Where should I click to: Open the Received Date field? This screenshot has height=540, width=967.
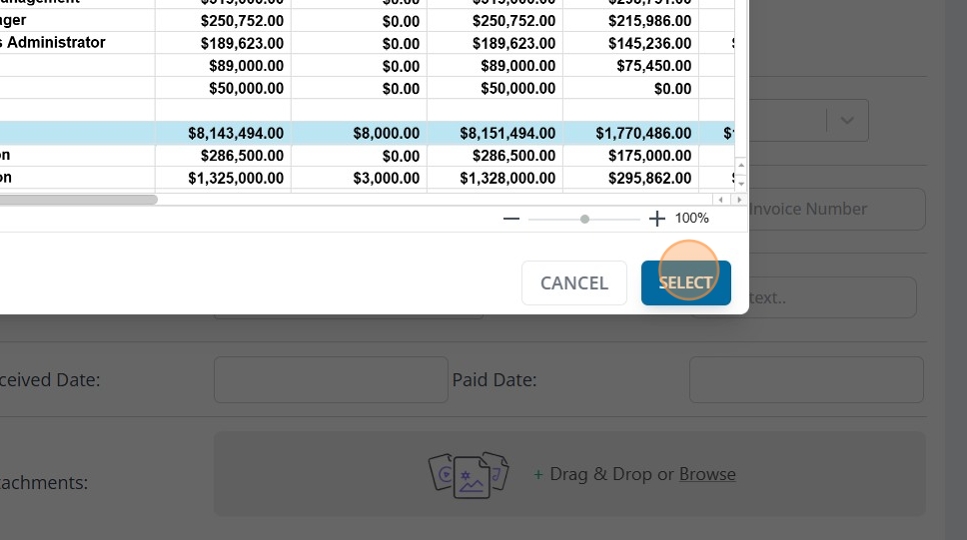330,380
